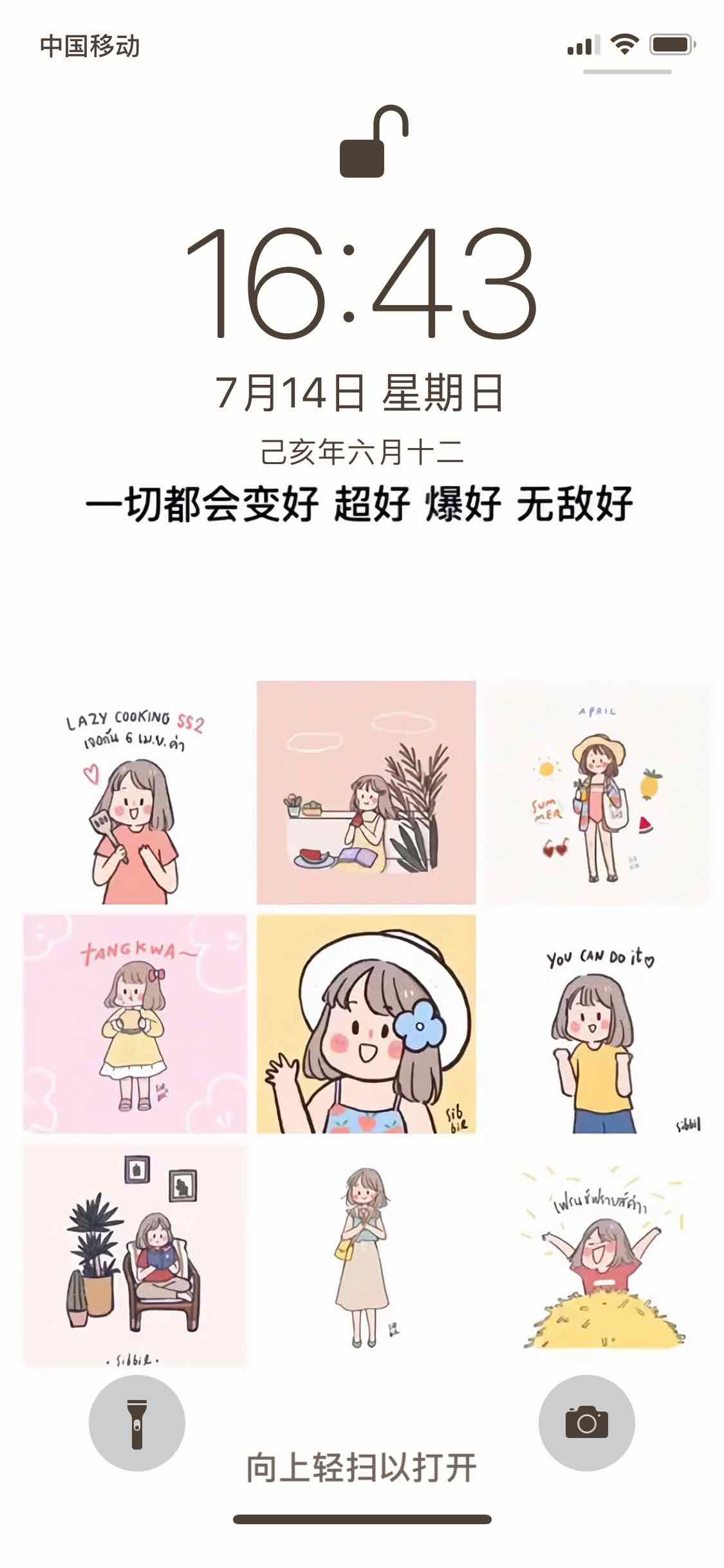The height and width of the screenshot is (1568, 724).
Task: Turn on the flashlight
Action: click(136, 1423)
